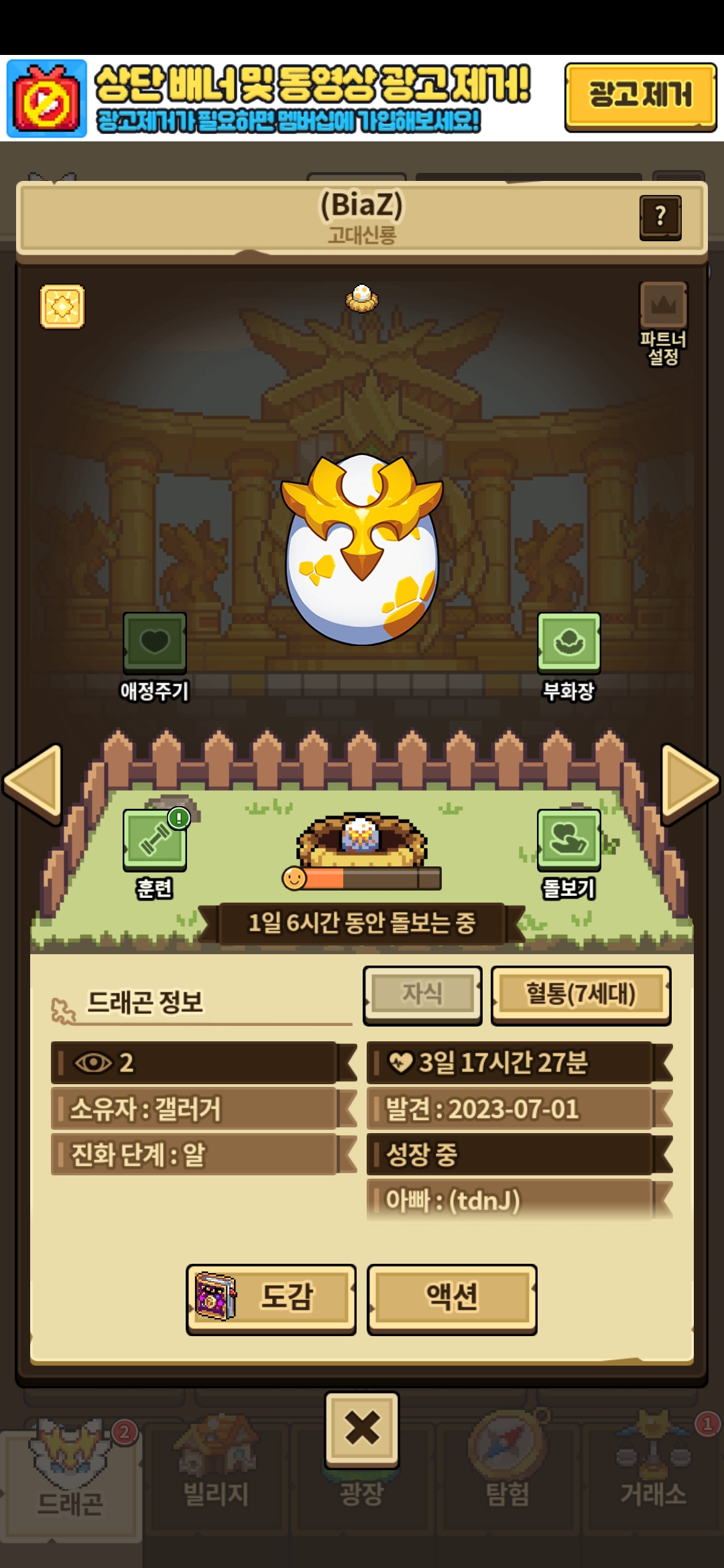Close the dragon info panel

[362, 1429]
